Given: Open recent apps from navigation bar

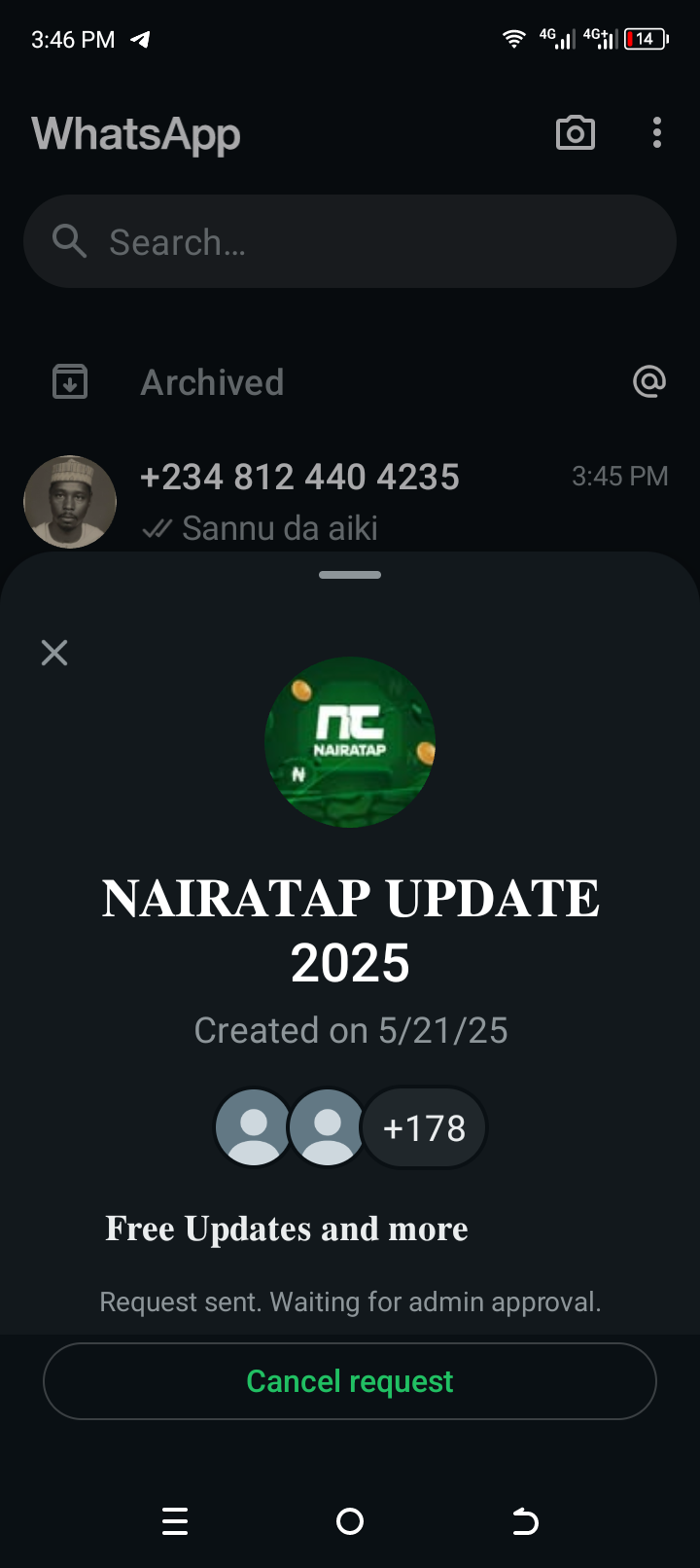Looking at the screenshot, I should click(175, 1520).
